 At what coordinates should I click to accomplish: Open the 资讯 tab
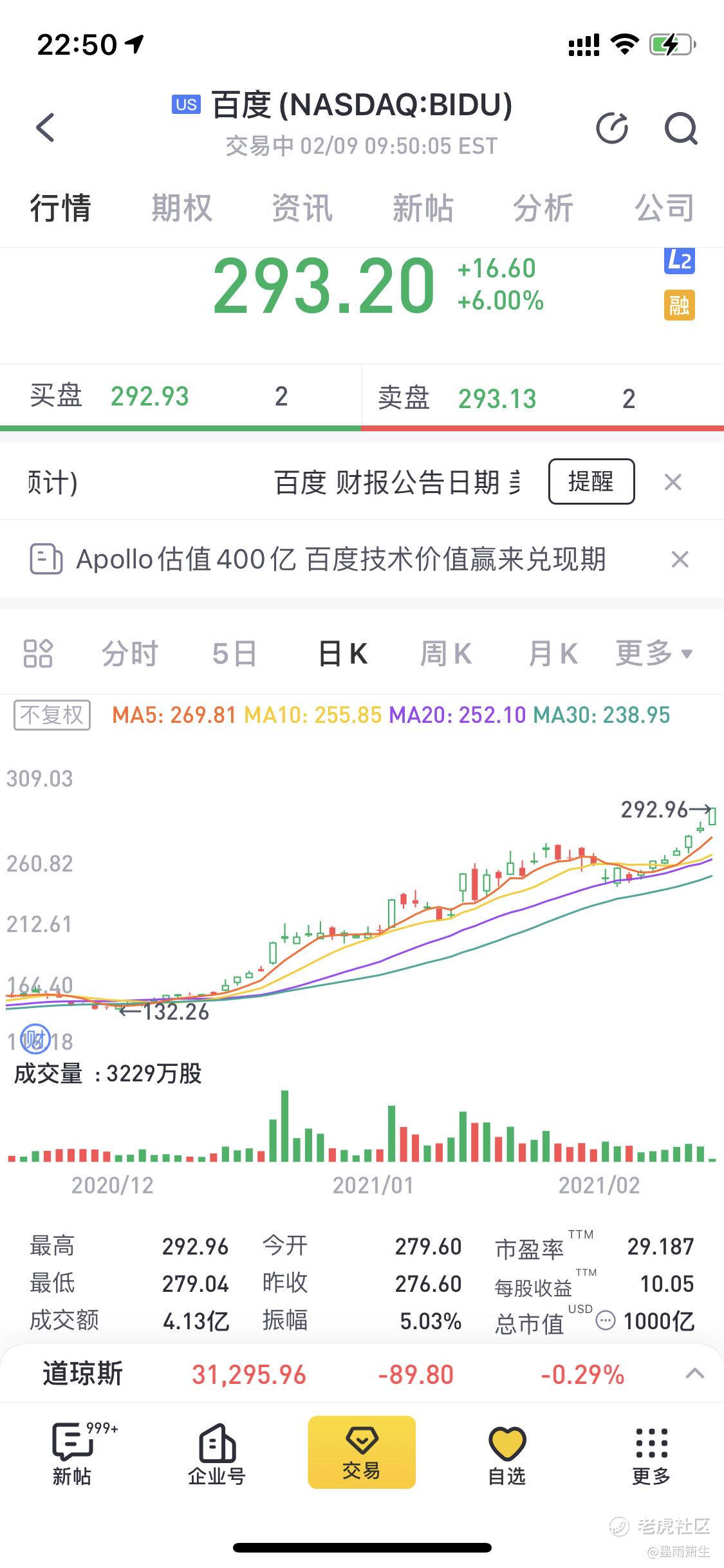(302, 208)
